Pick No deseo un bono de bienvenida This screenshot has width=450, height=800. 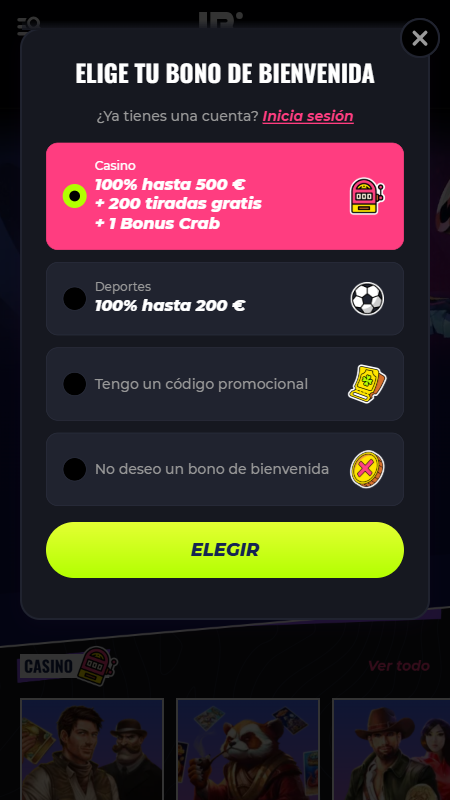point(225,469)
